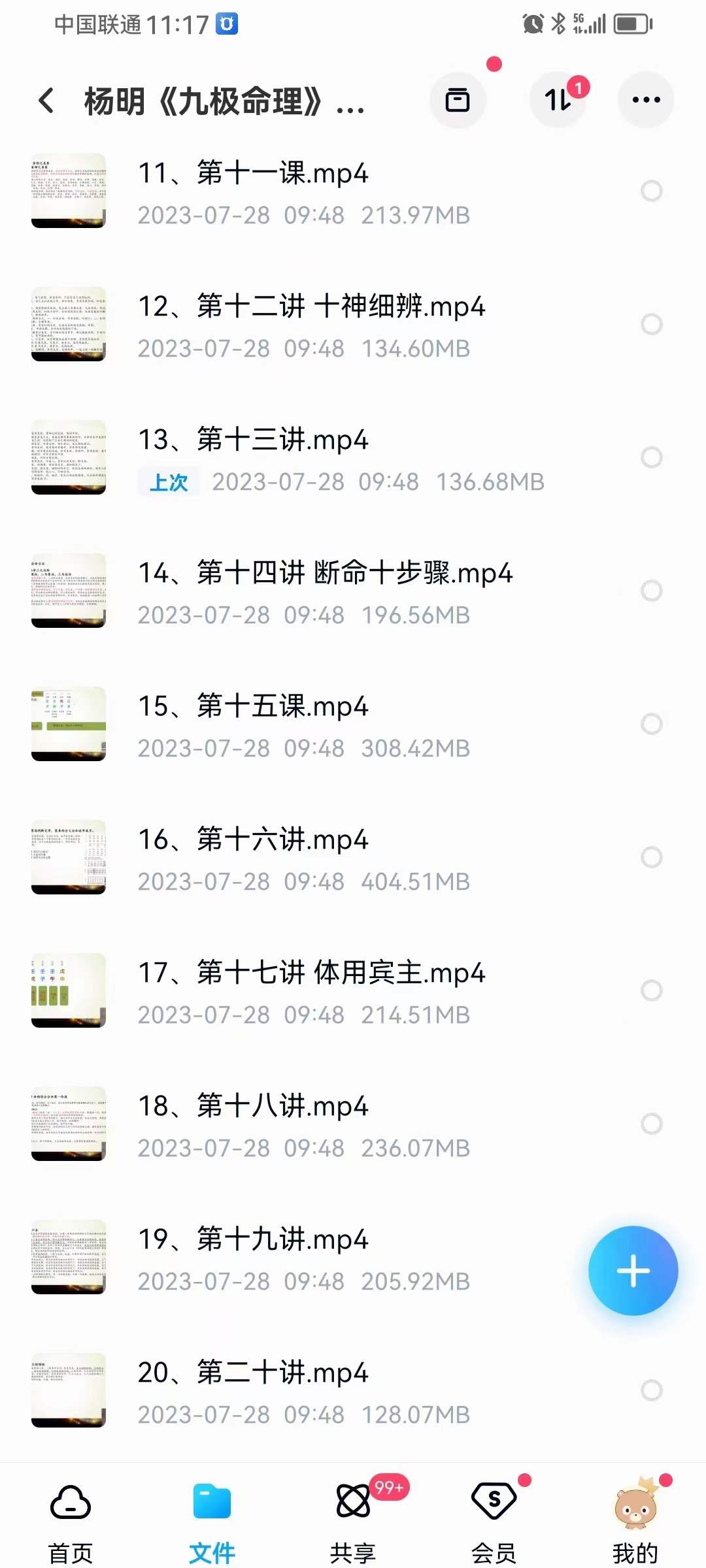Tap the back arrow to exit this folder
Image resolution: width=706 pixels, height=1568 pixels.
click(x=44, y=99)
